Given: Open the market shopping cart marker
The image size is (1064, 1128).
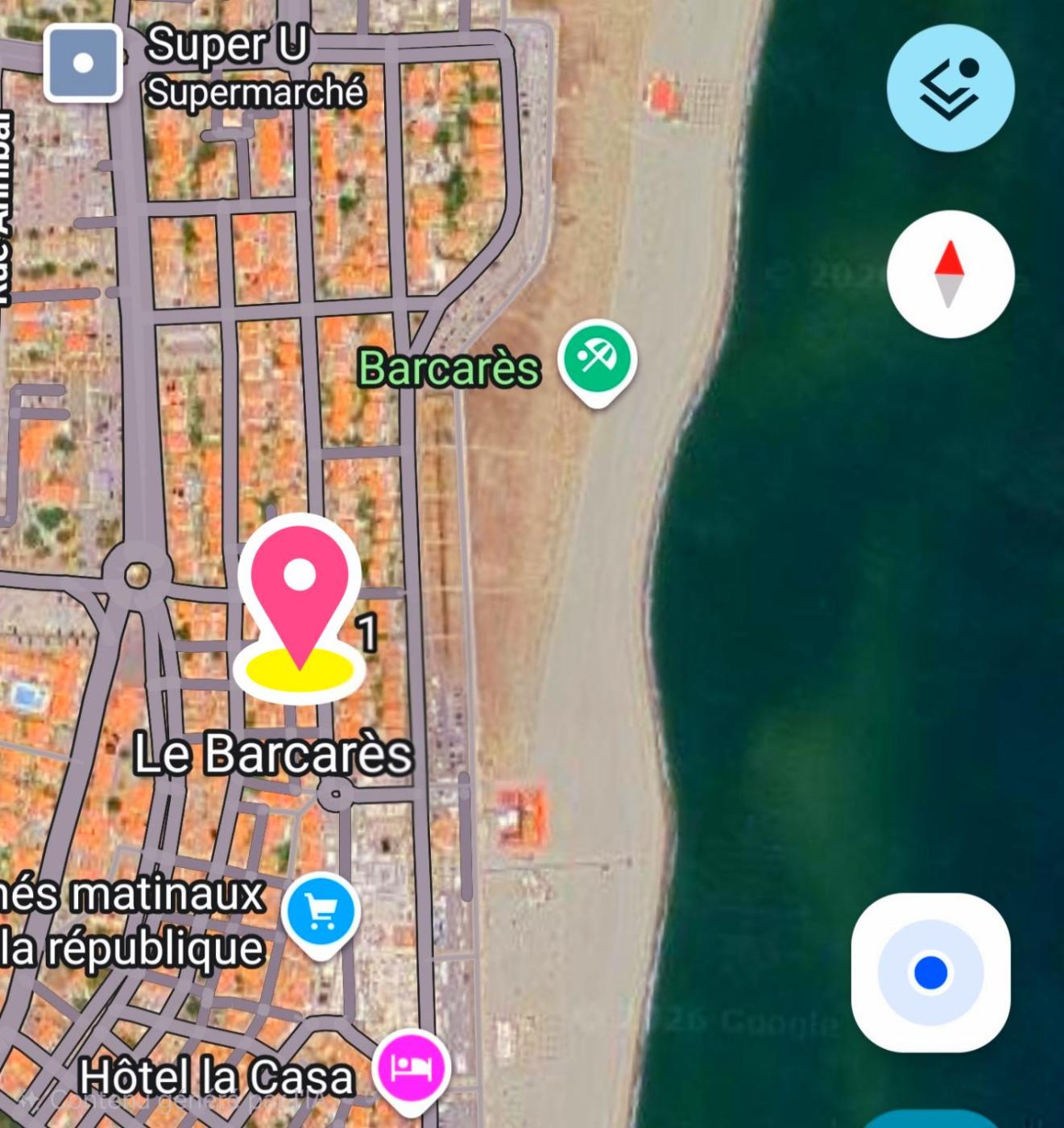Looking at the screenshot, I should (321, 913).
